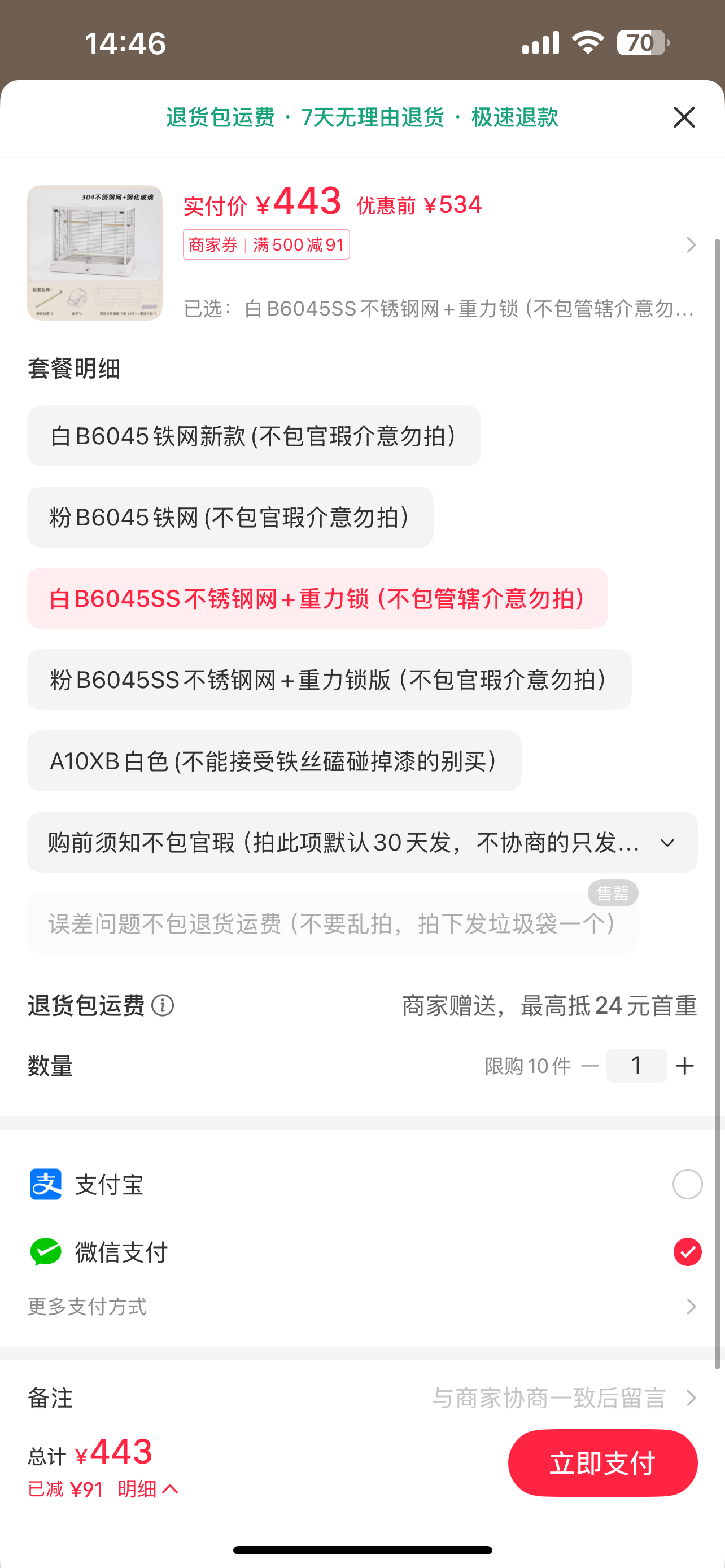Close the purchase options sheet

tap(684, 117)
